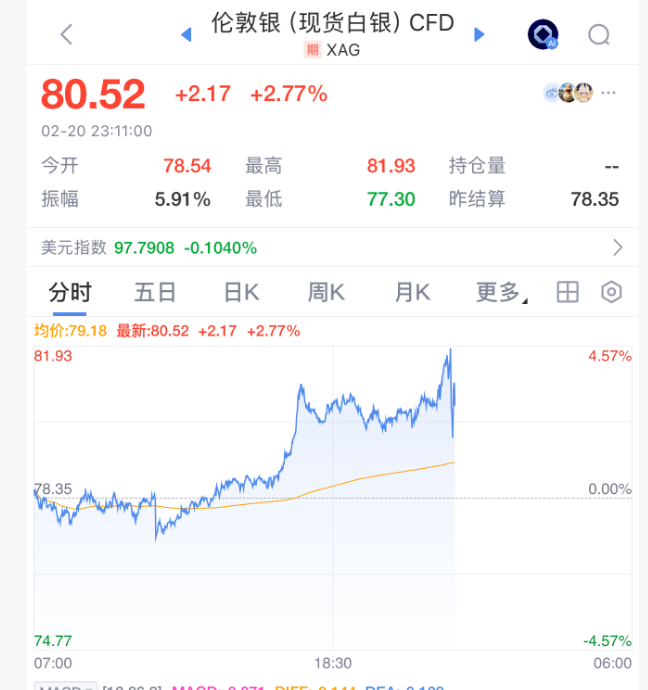
Task: Open the grid layout icon beside 更多
Action: coord(567,292)
